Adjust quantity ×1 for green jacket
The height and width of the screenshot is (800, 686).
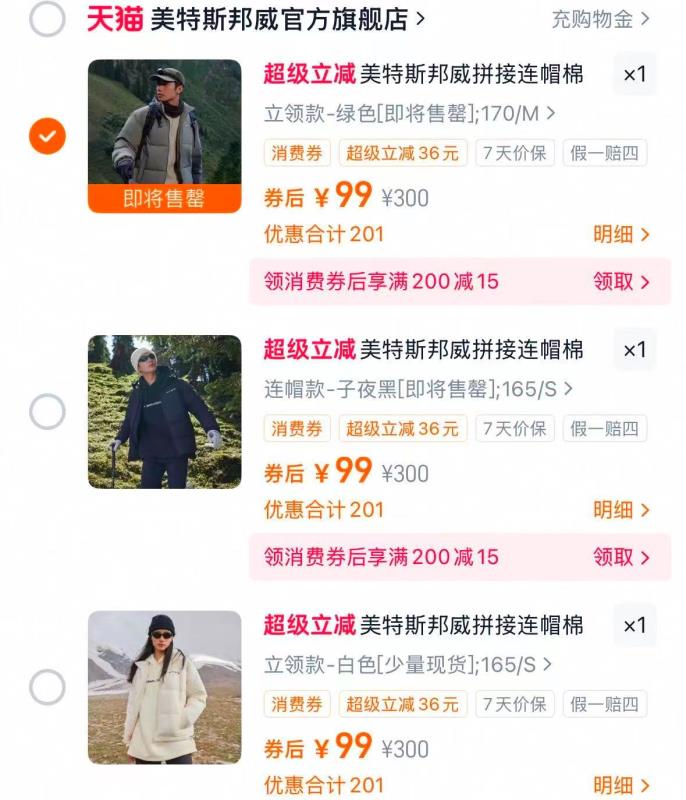click(634, 75)
